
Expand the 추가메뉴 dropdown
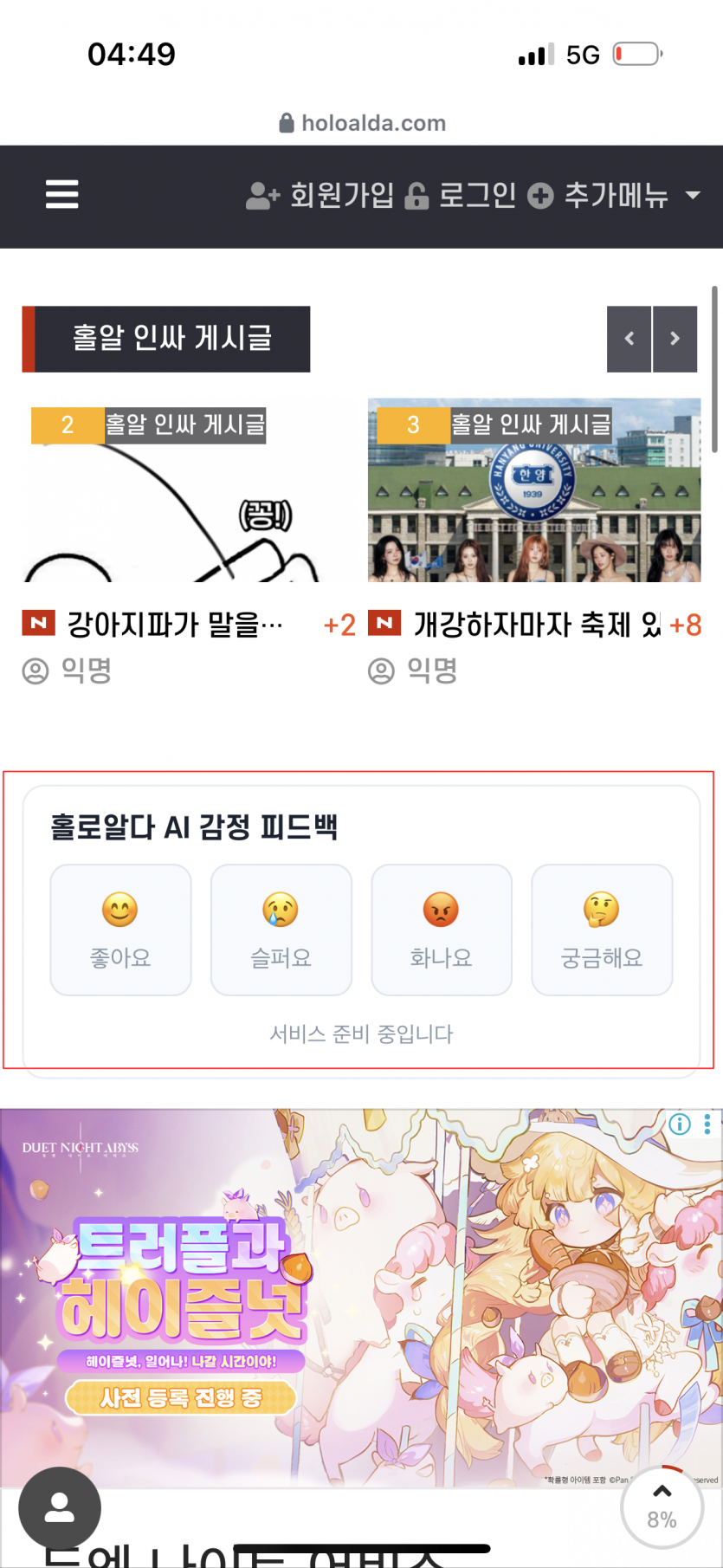[615, 196]
